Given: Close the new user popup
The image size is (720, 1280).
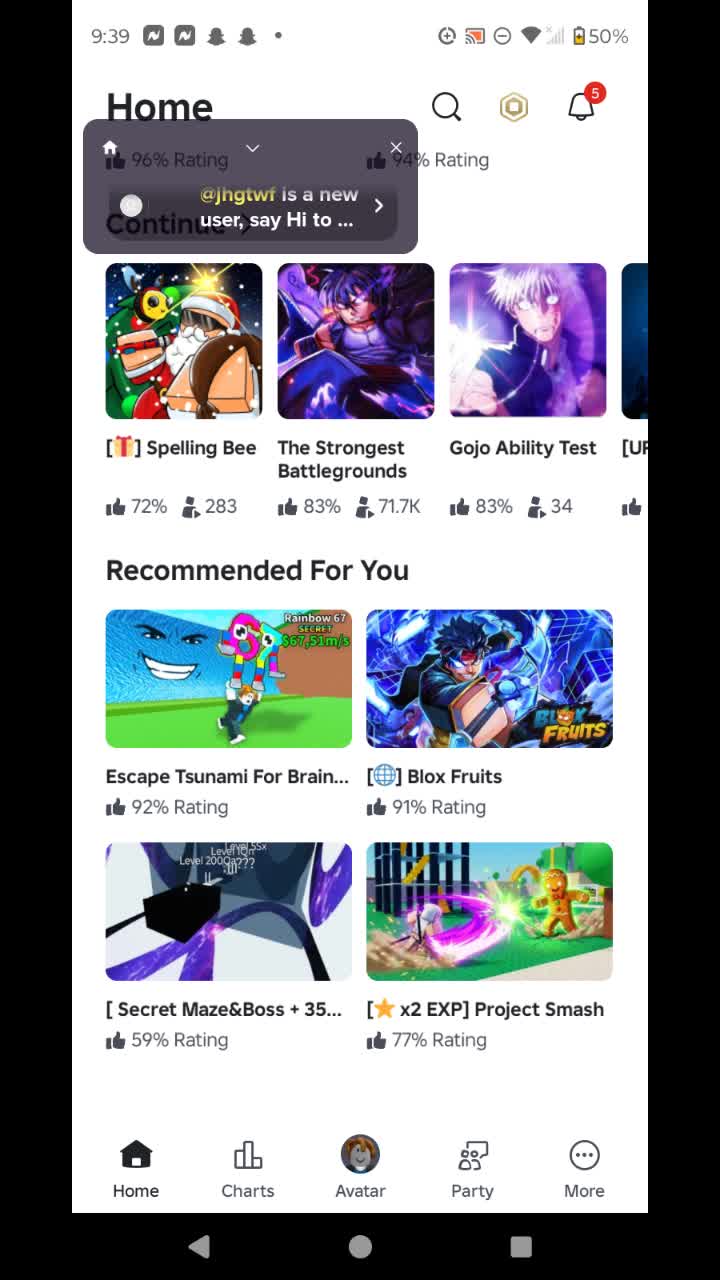Looking at the screenshot, I should click(396, 148).
